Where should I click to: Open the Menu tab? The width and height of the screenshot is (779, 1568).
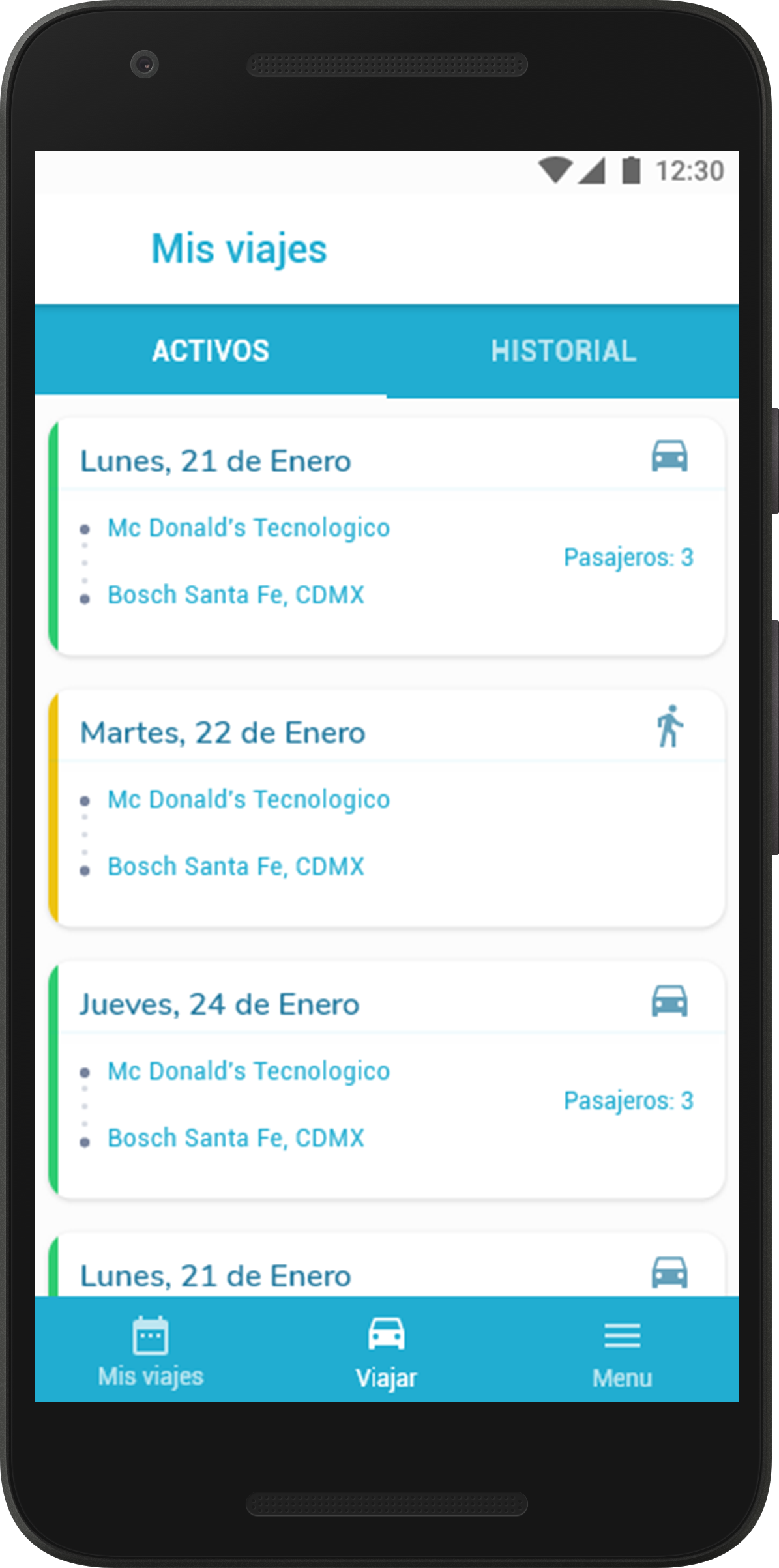point(622,1352)
